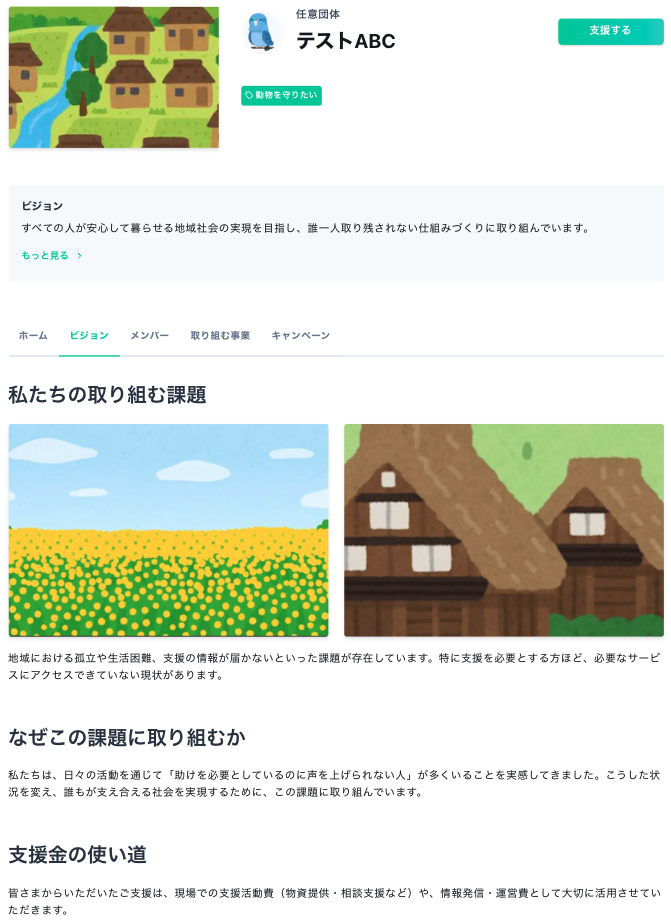Open the メンバー tab
The width and height of the screenshot is (671, 921).
(149, 336)
